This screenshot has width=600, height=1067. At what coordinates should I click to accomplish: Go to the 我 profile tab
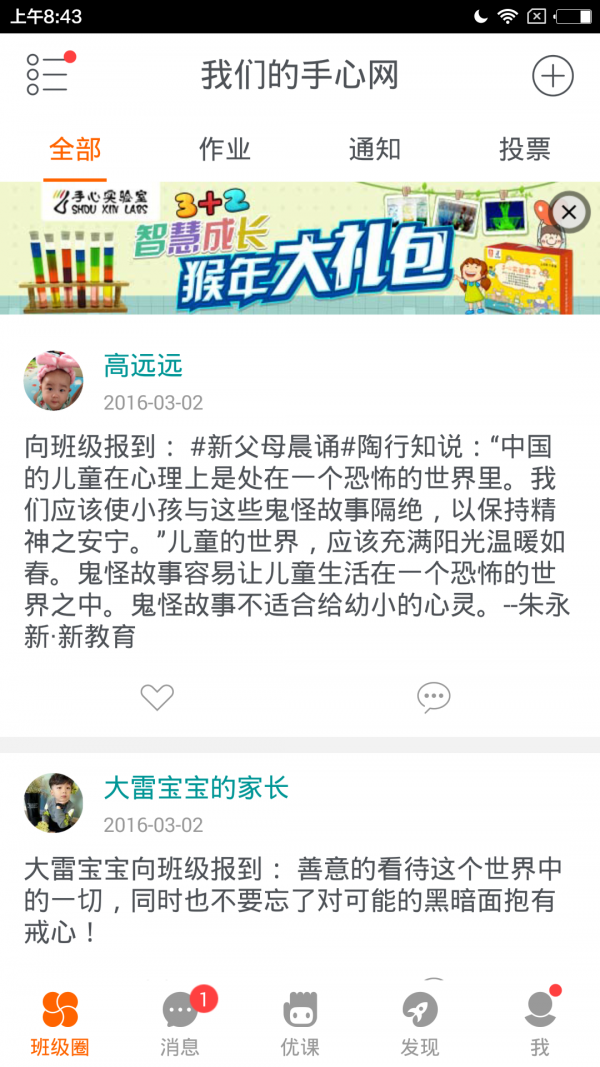point(540,1023)
